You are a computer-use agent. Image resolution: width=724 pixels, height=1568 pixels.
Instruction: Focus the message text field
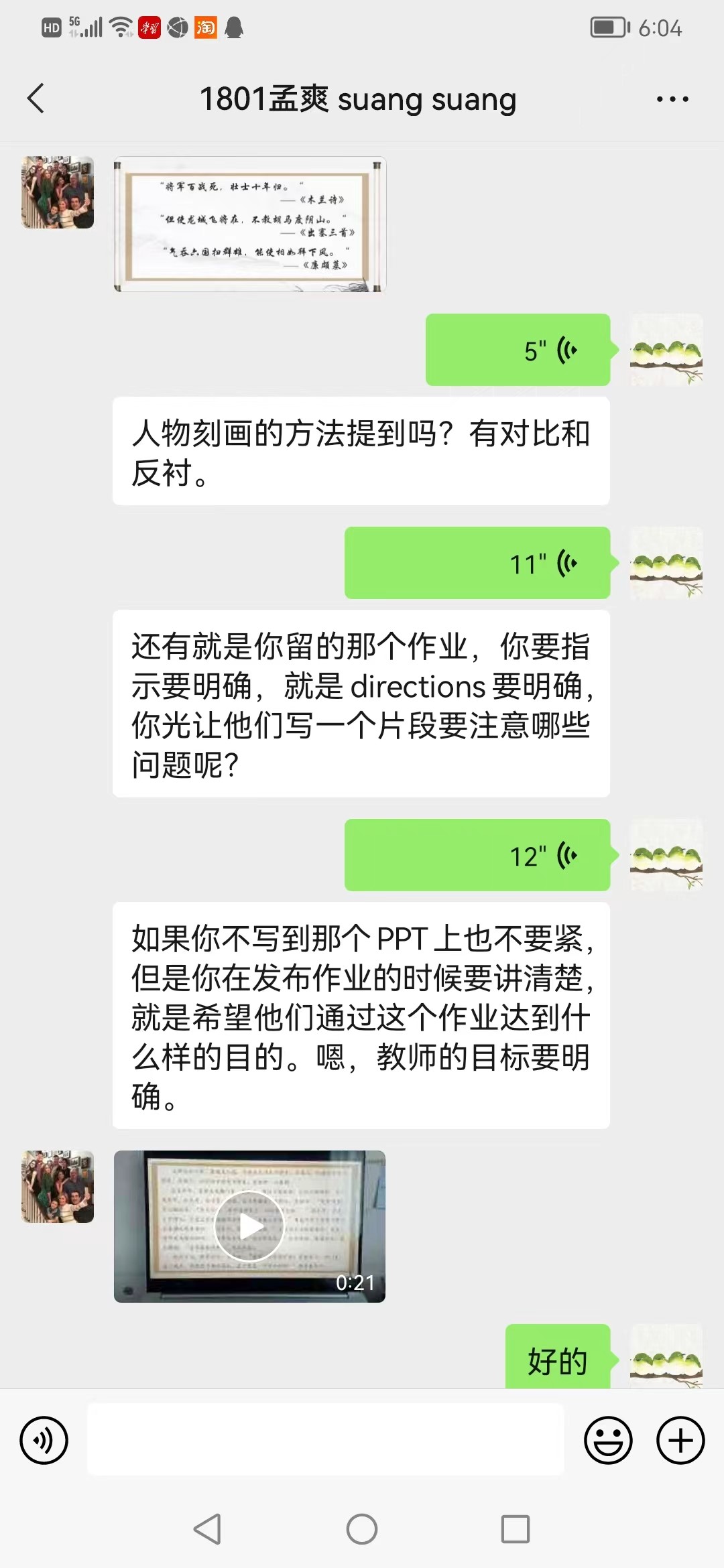click(x=326, y=1439)
